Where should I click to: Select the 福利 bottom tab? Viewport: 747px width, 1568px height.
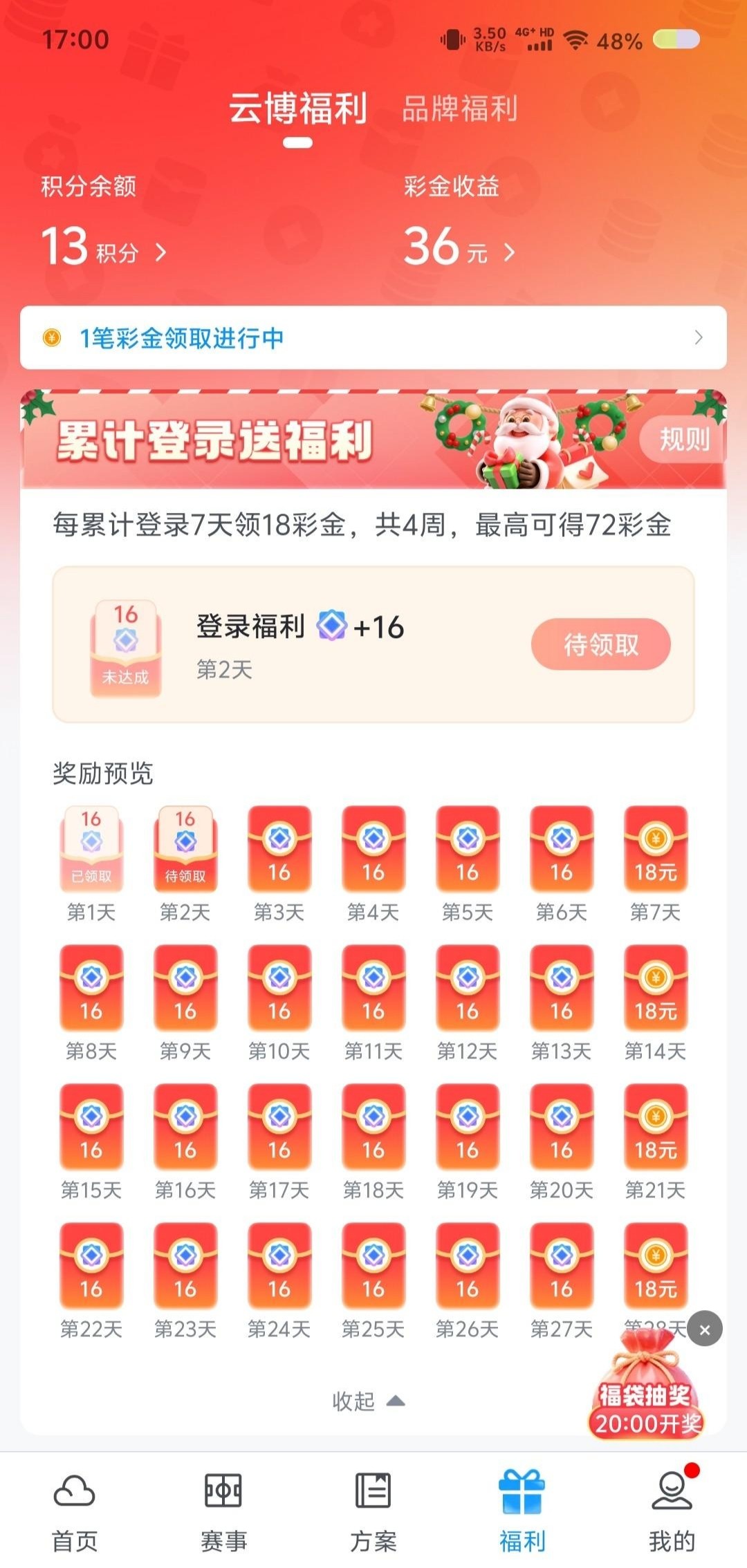tap(522, 1511)
